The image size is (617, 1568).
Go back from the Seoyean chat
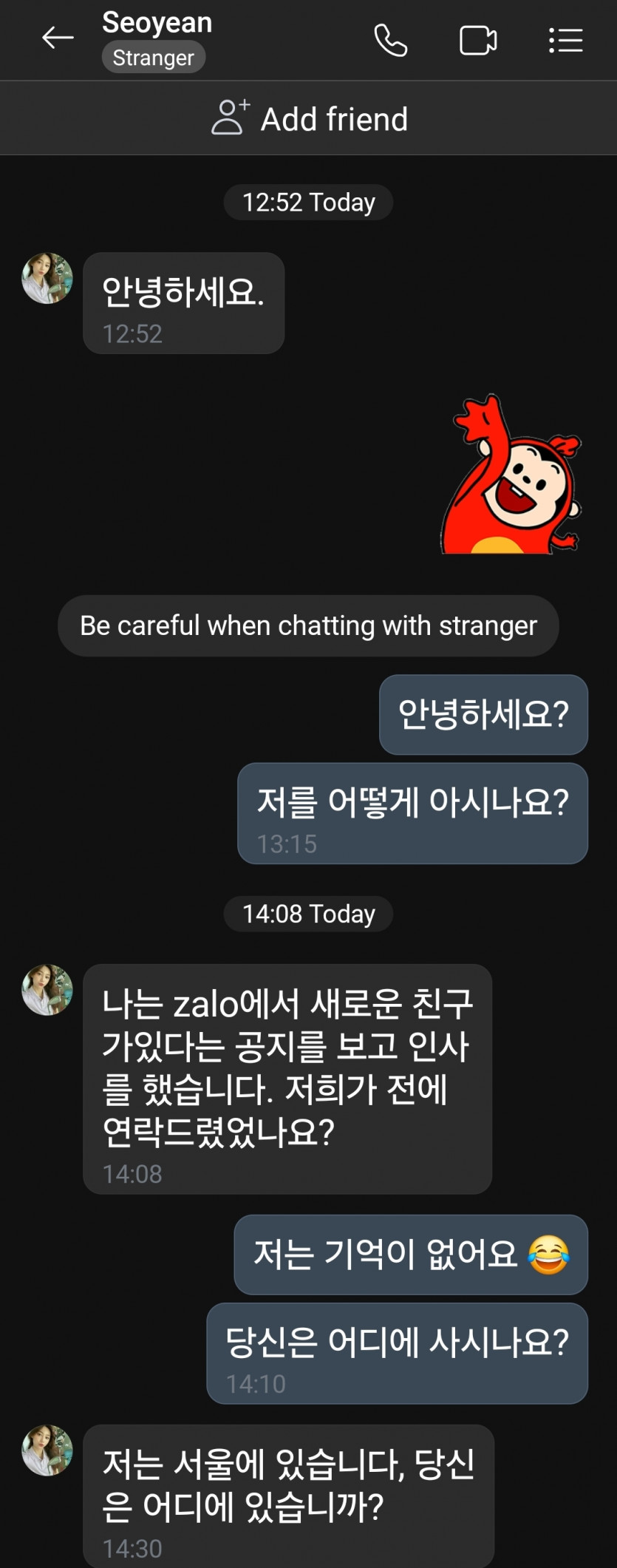(57, 38)
